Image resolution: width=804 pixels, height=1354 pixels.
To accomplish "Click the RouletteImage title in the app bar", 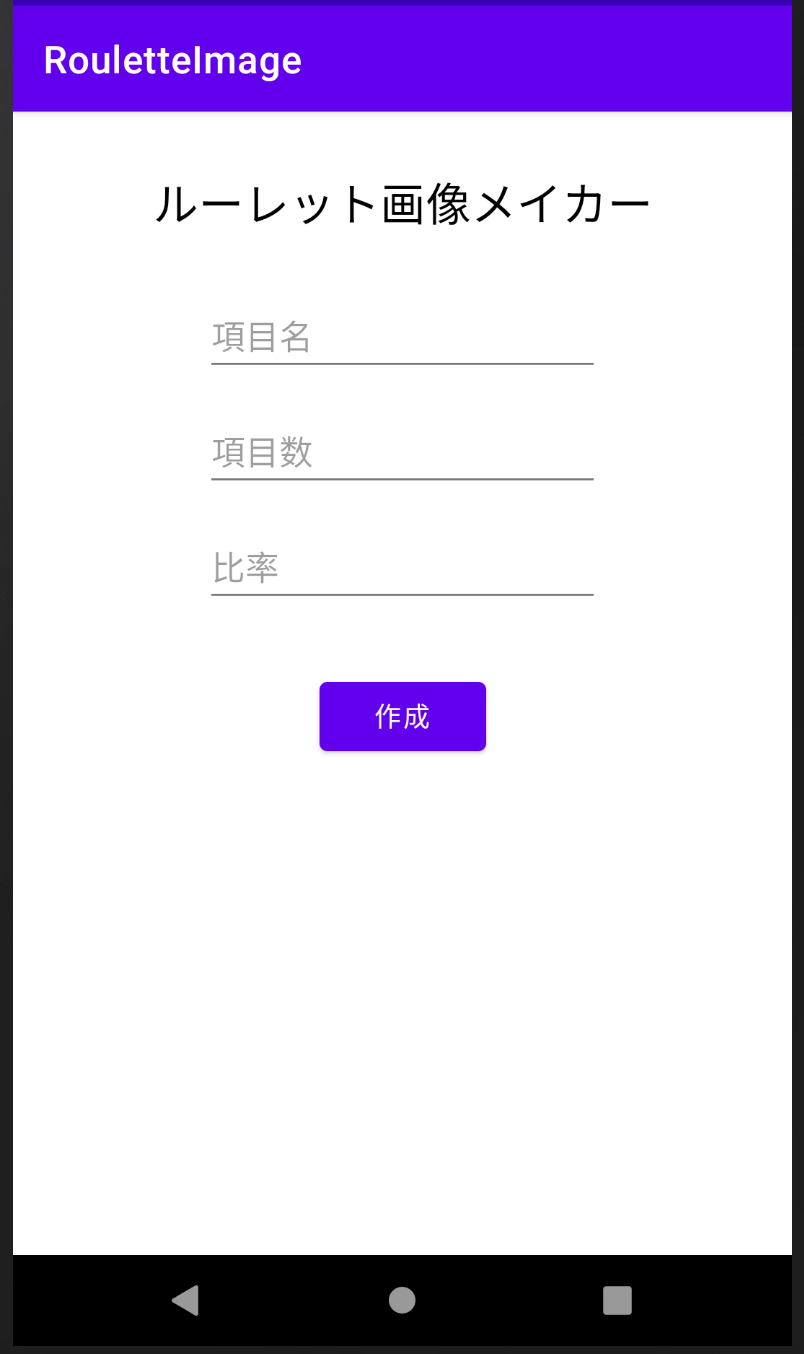I will pos(172,60).
